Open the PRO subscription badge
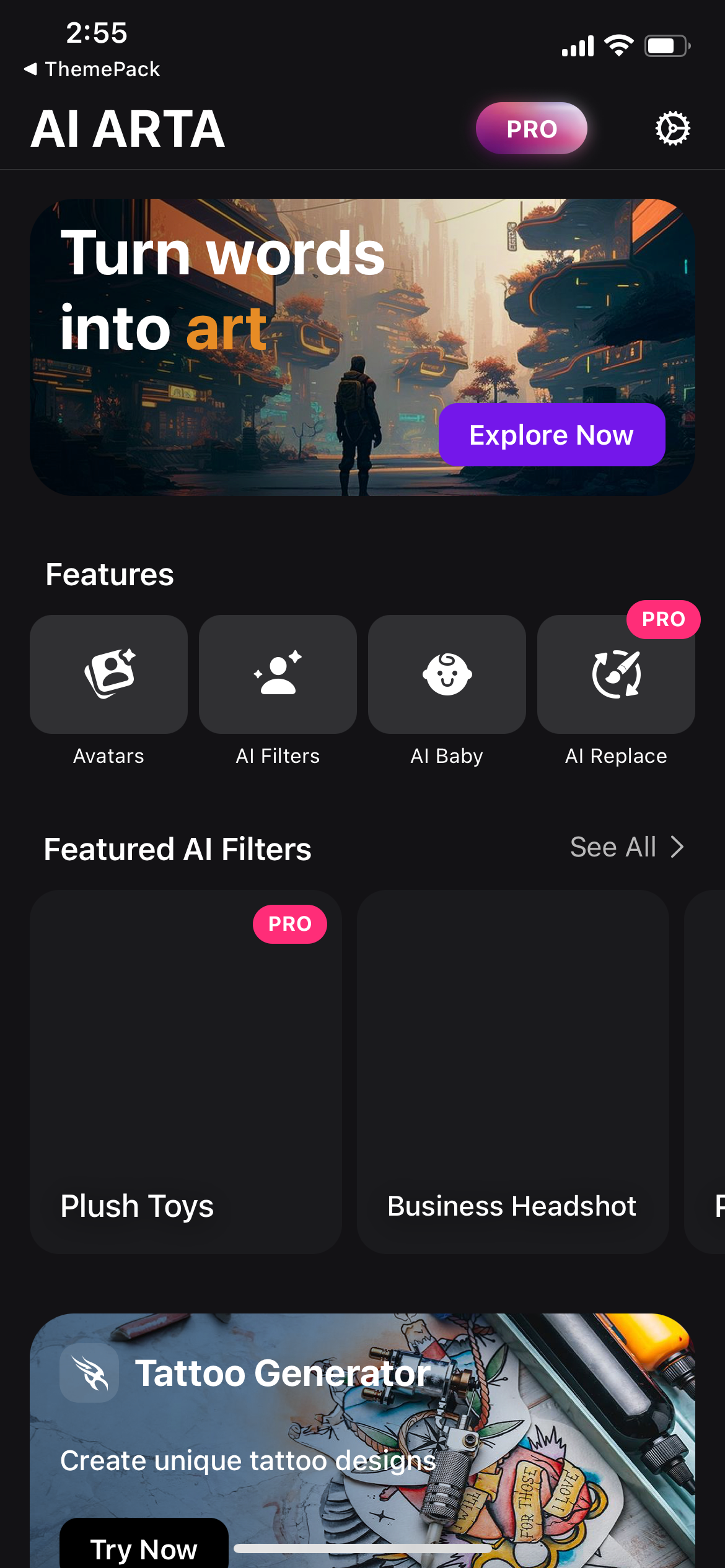The height and width of the screenshot is (1568, 725). point(530,128)
